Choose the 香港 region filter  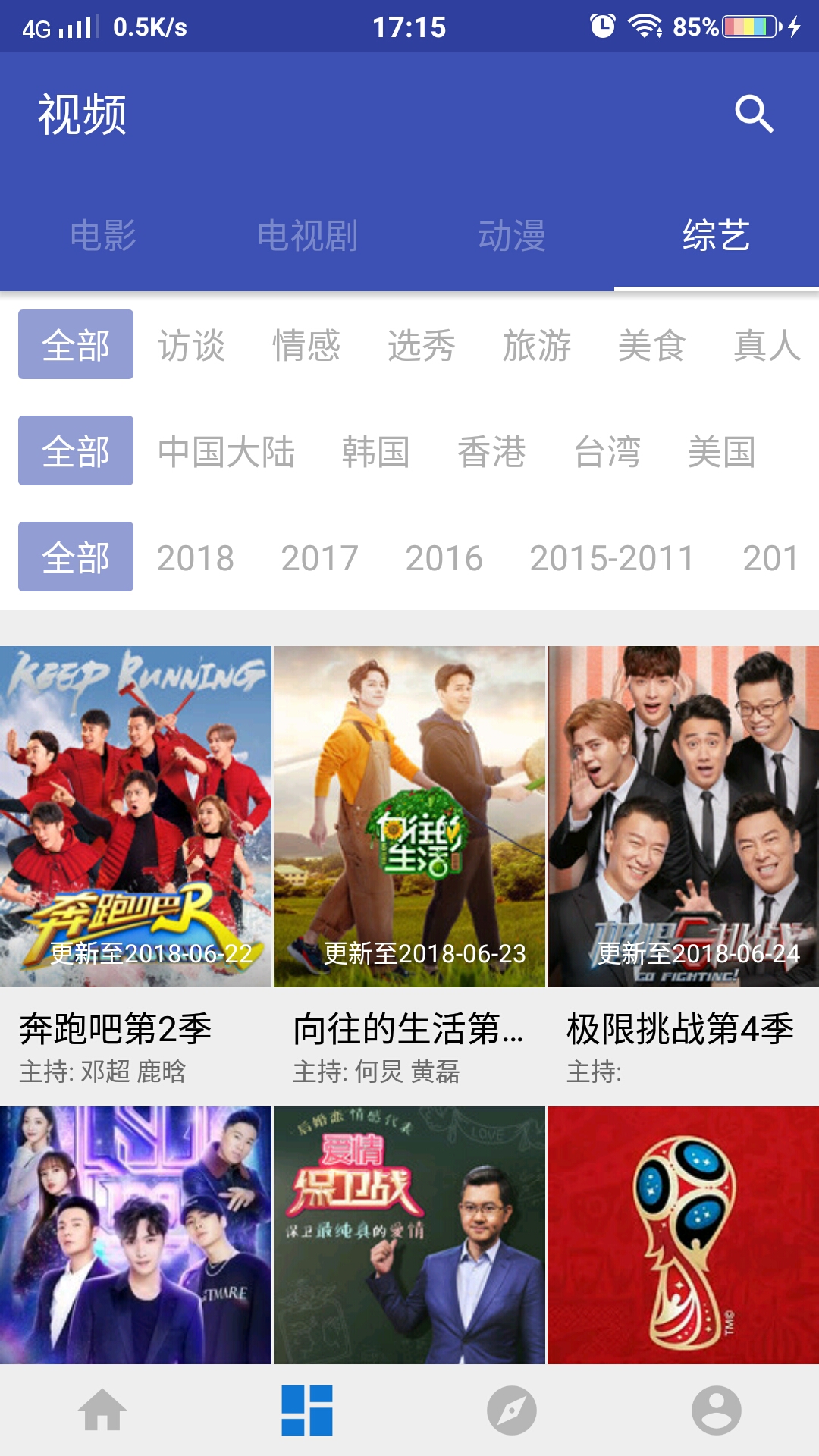491,452
